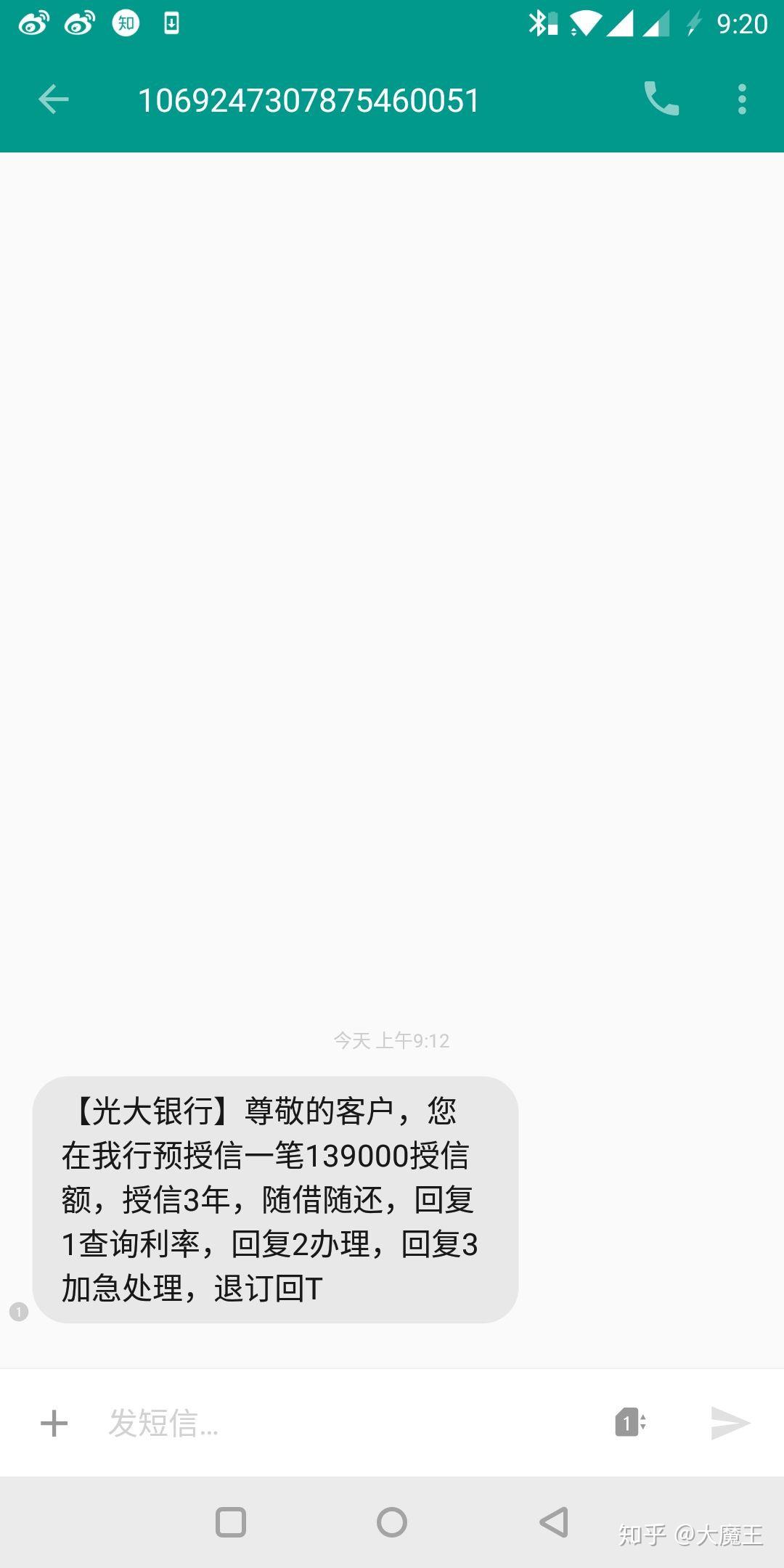Tap the Bluetooth icon in the status bar
The image size is (784, 1568).
coord(538,23)
